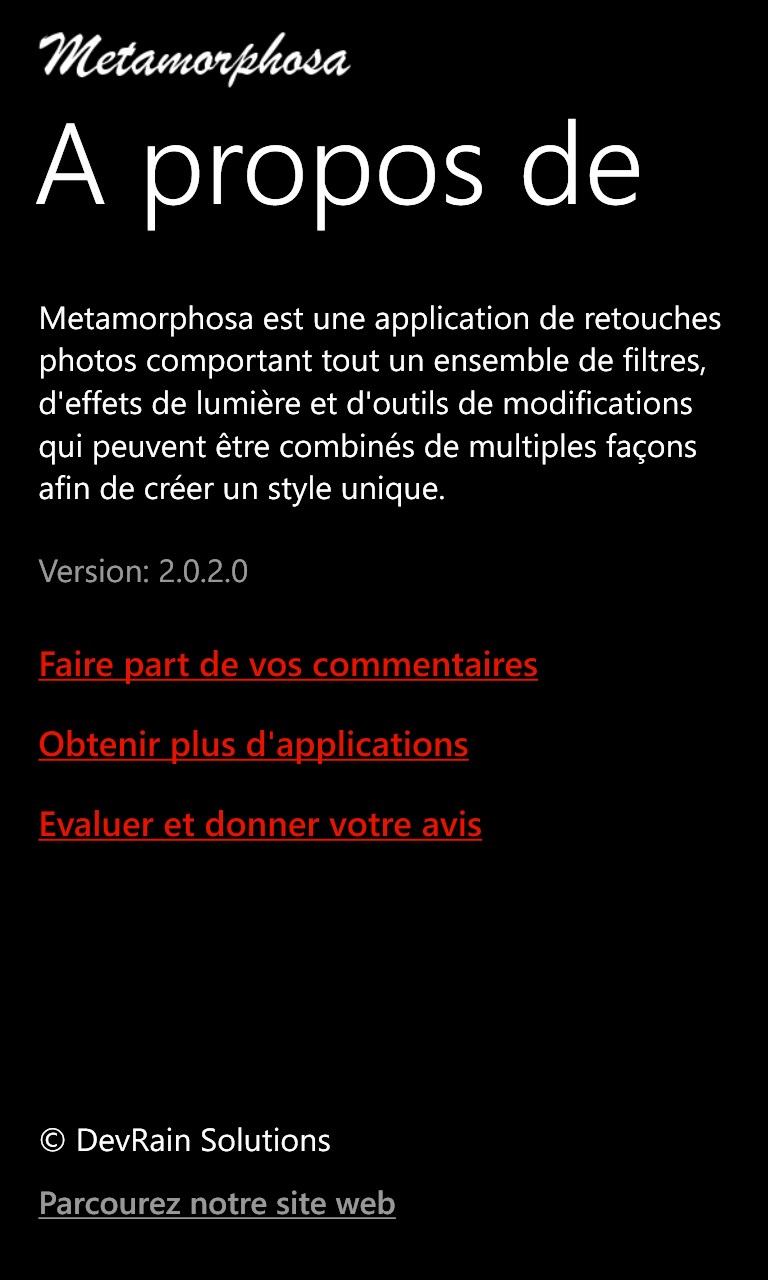Click the middle red link about applications
Screen dimensions: 768x1280
252,744
